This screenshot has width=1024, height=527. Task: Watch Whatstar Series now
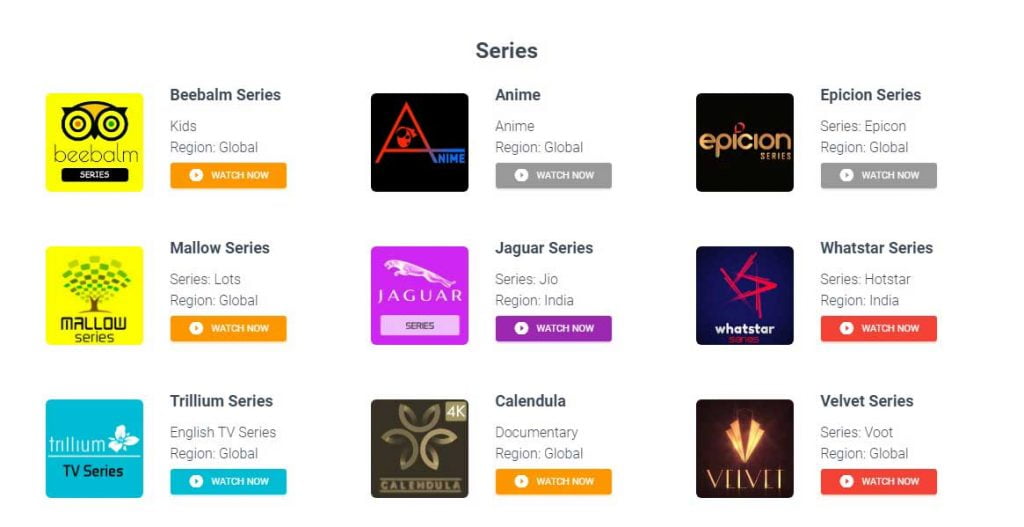pyautogui.click(x=878, y=328)
